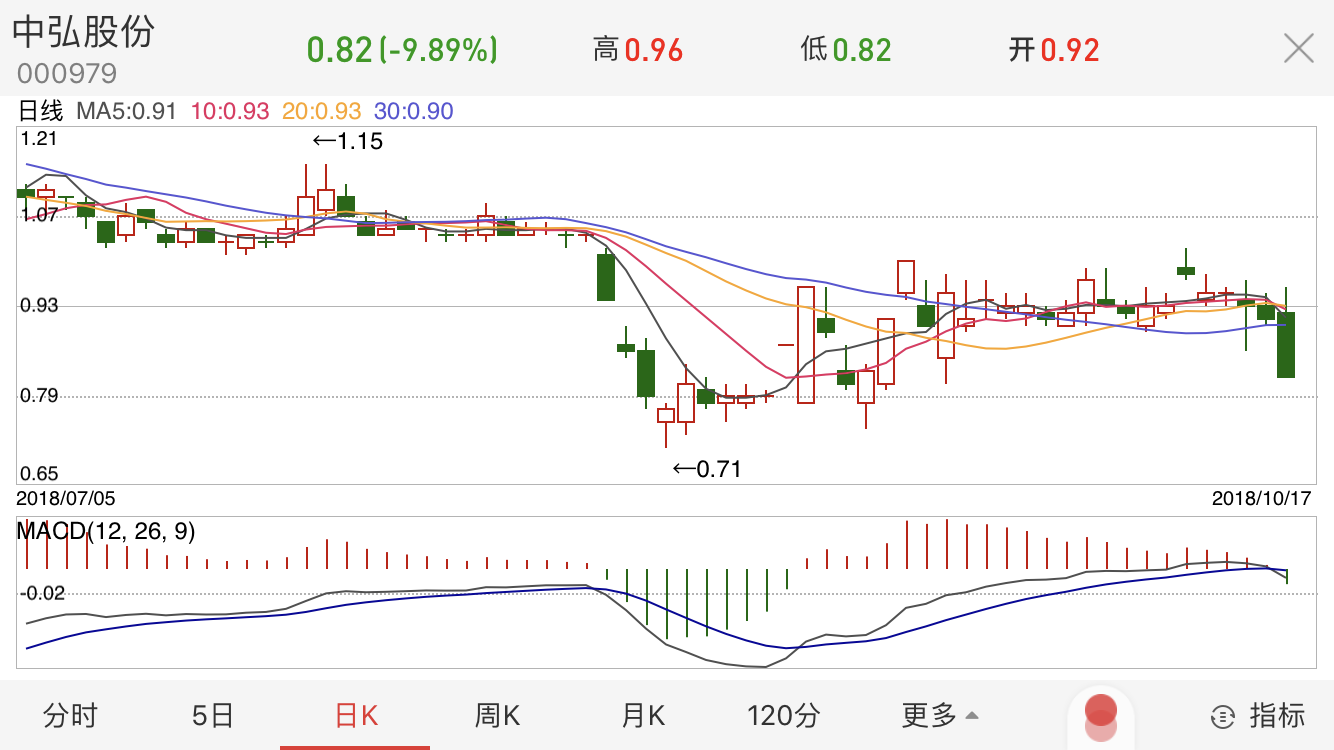Switch to the 5日 chart tab
This screenshot has width=1334, height=750.
tap(212, 716)
